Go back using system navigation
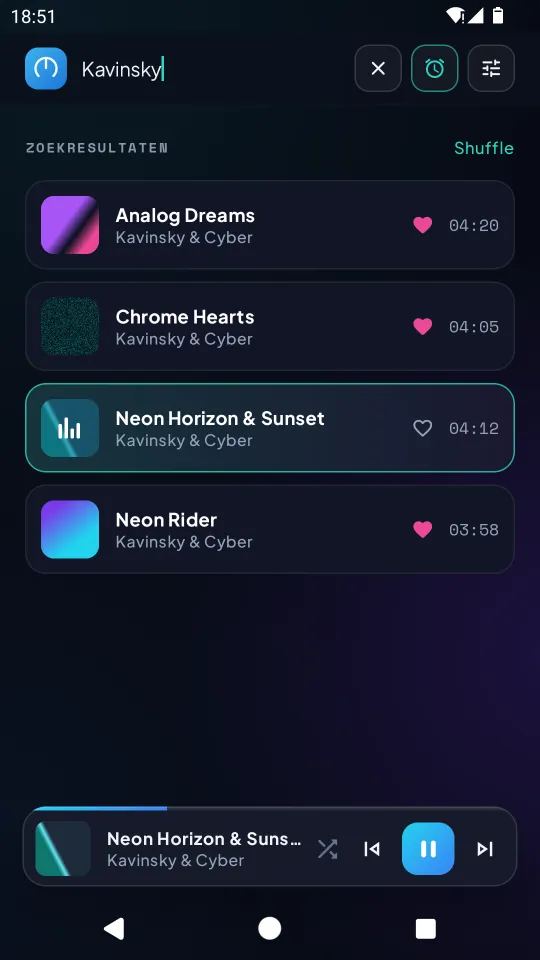 [x=114, y=928]
